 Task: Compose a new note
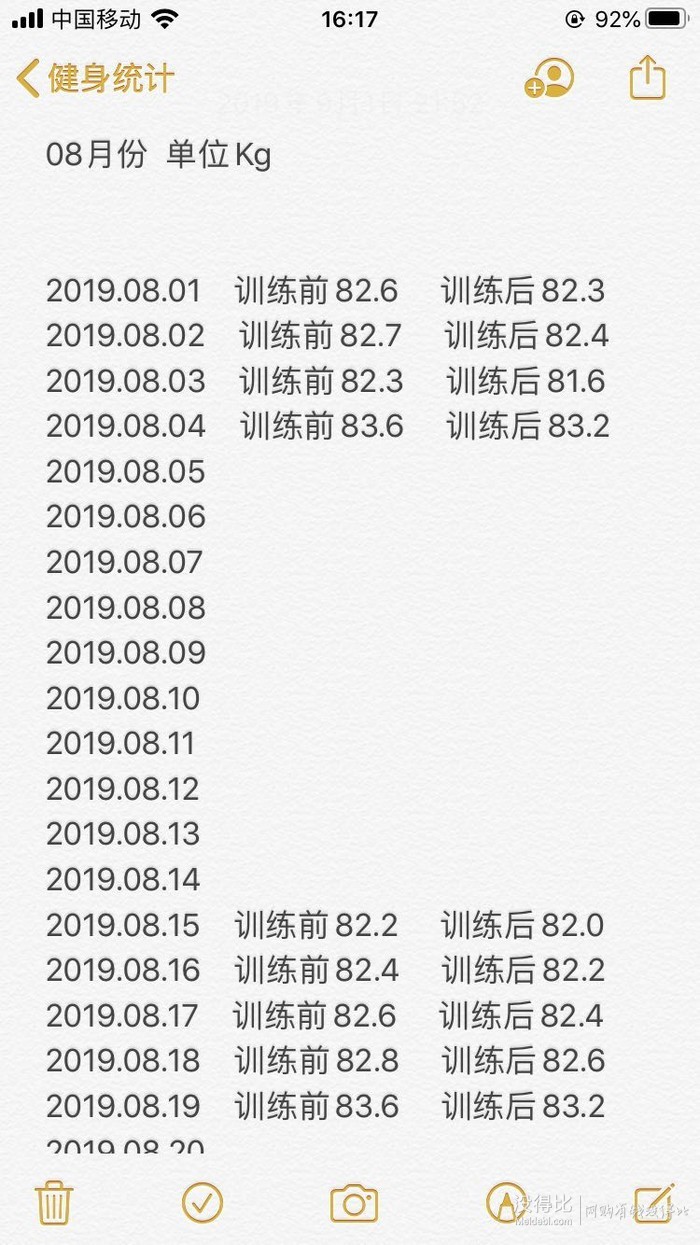coord(655,1203)
